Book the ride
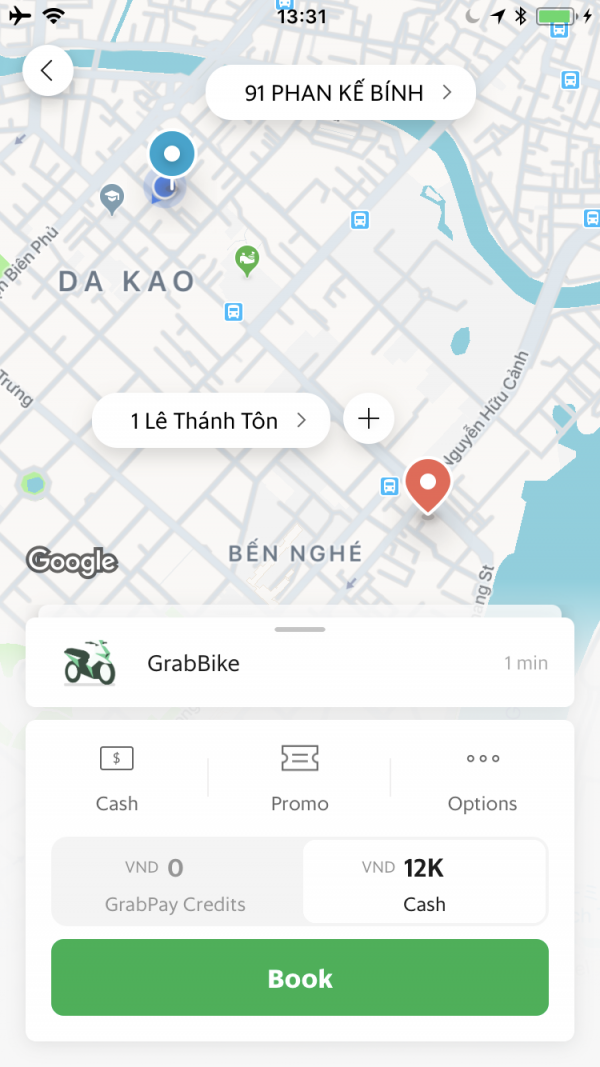The image size is (600, 1067). coord(300,978)
